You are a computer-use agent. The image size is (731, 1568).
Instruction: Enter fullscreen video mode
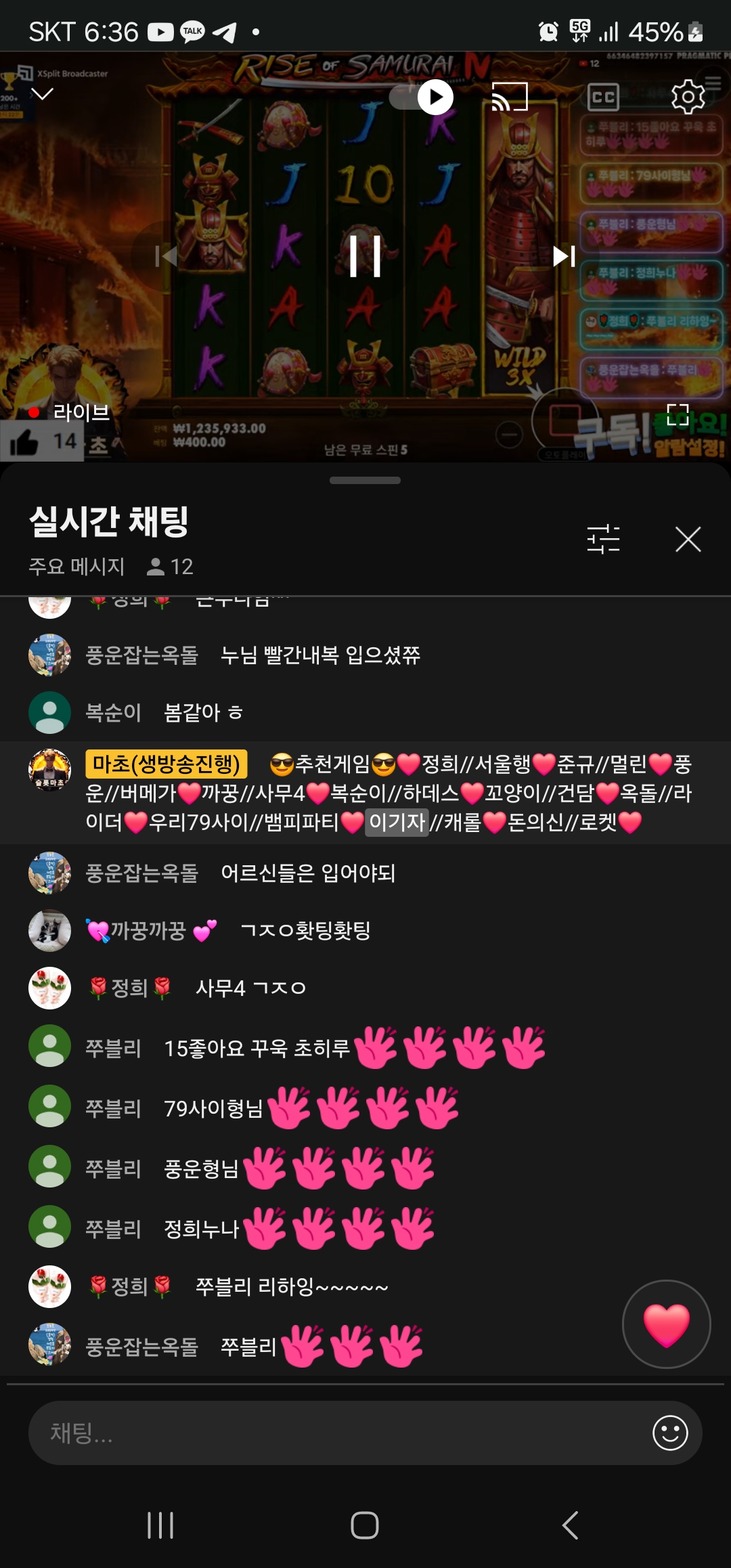pyautogui.click(x=678, y=414)
